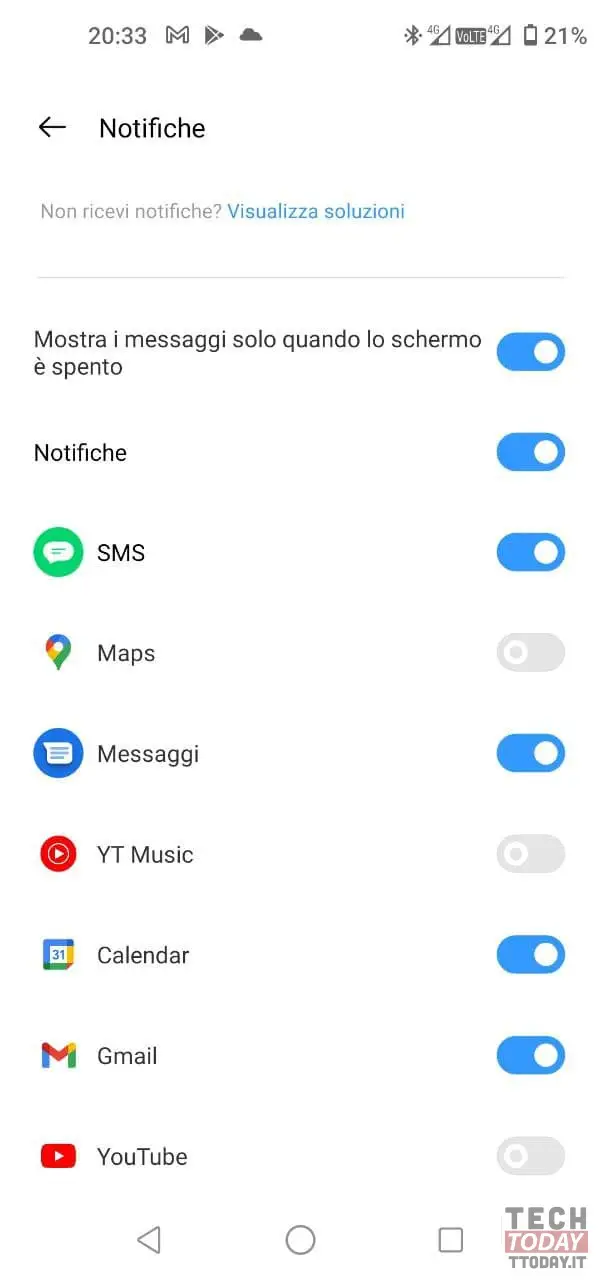
Task: Enable YT Music notifications
Action: [x=531, y=854]
